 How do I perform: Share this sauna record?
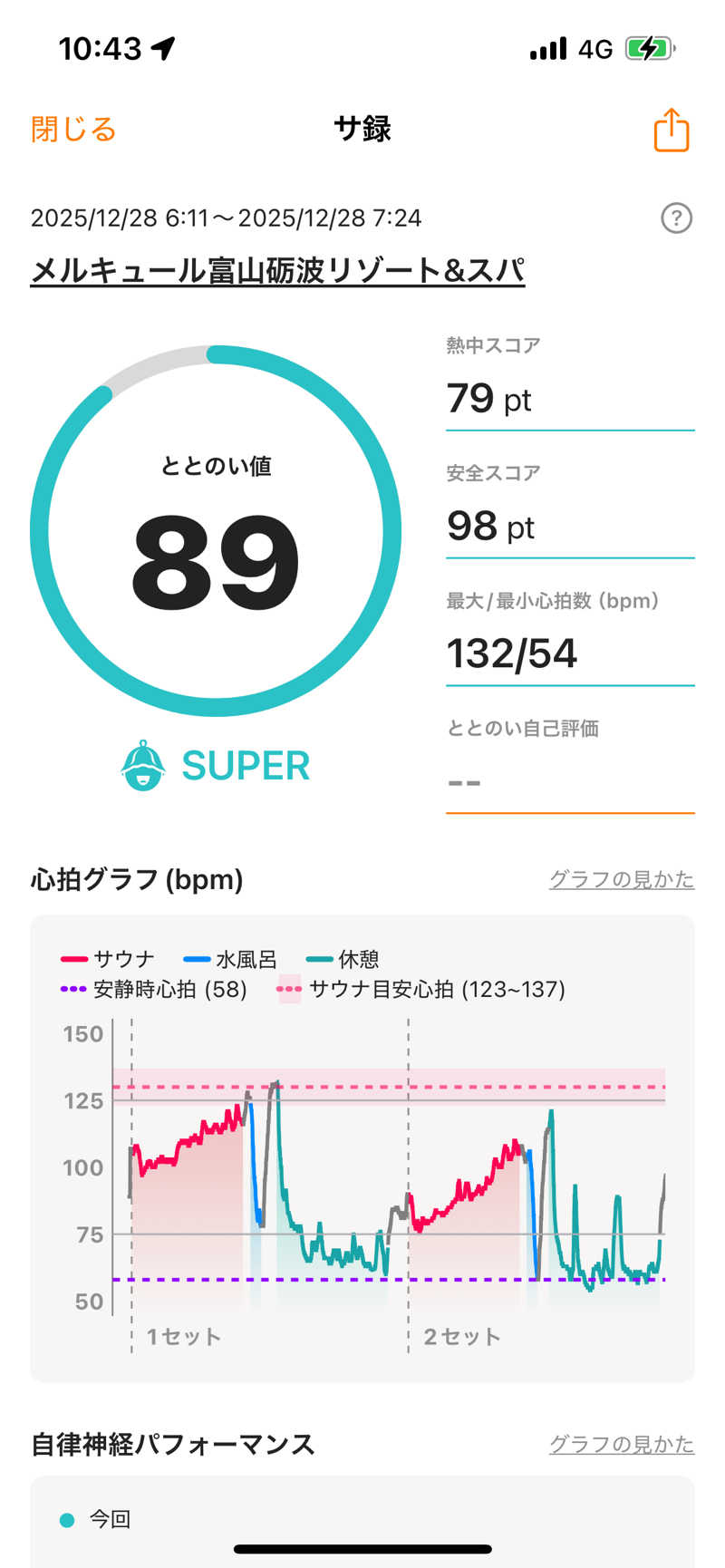[x=671, y=130]
